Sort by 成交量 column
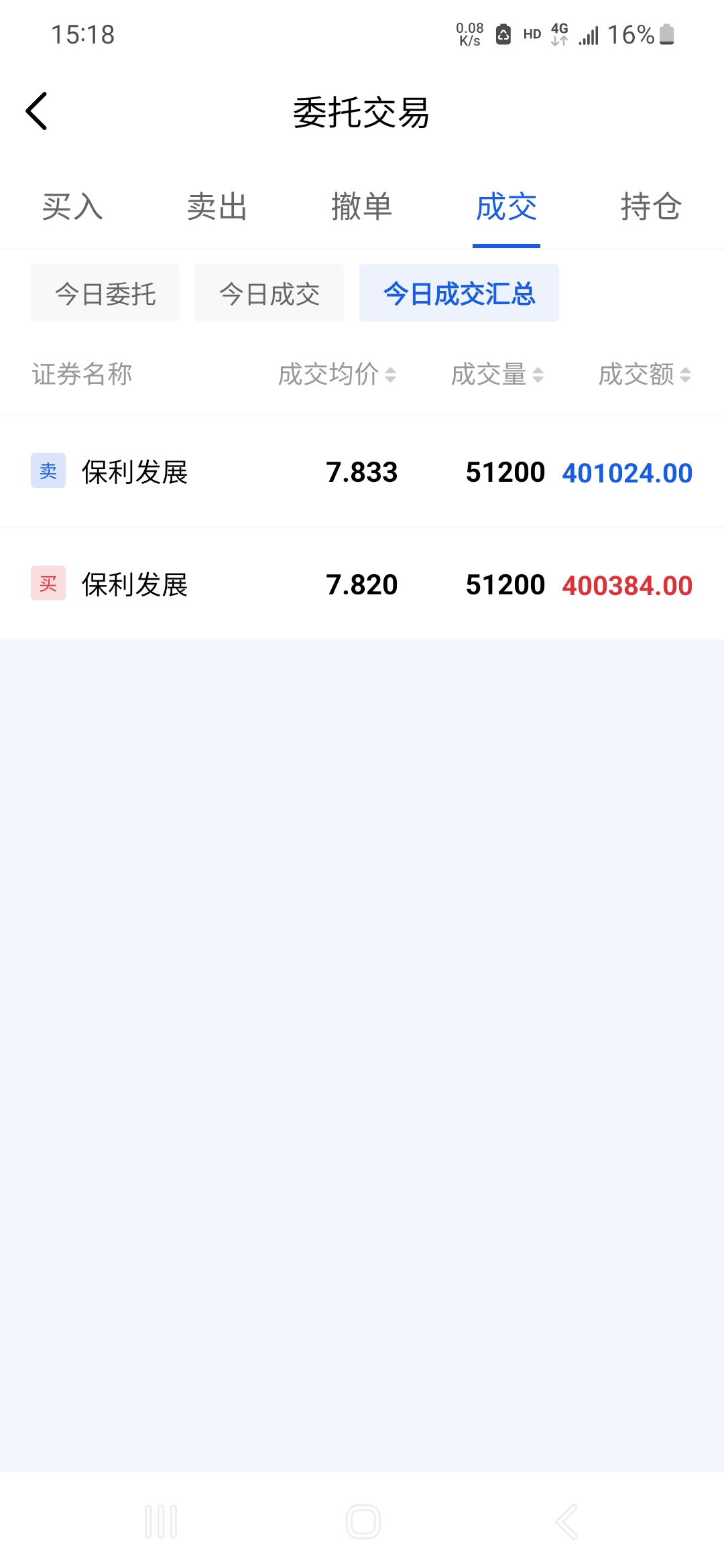The width and height of the screenshot is (724, 1568). pyautogui.click(x=497, y=375)
